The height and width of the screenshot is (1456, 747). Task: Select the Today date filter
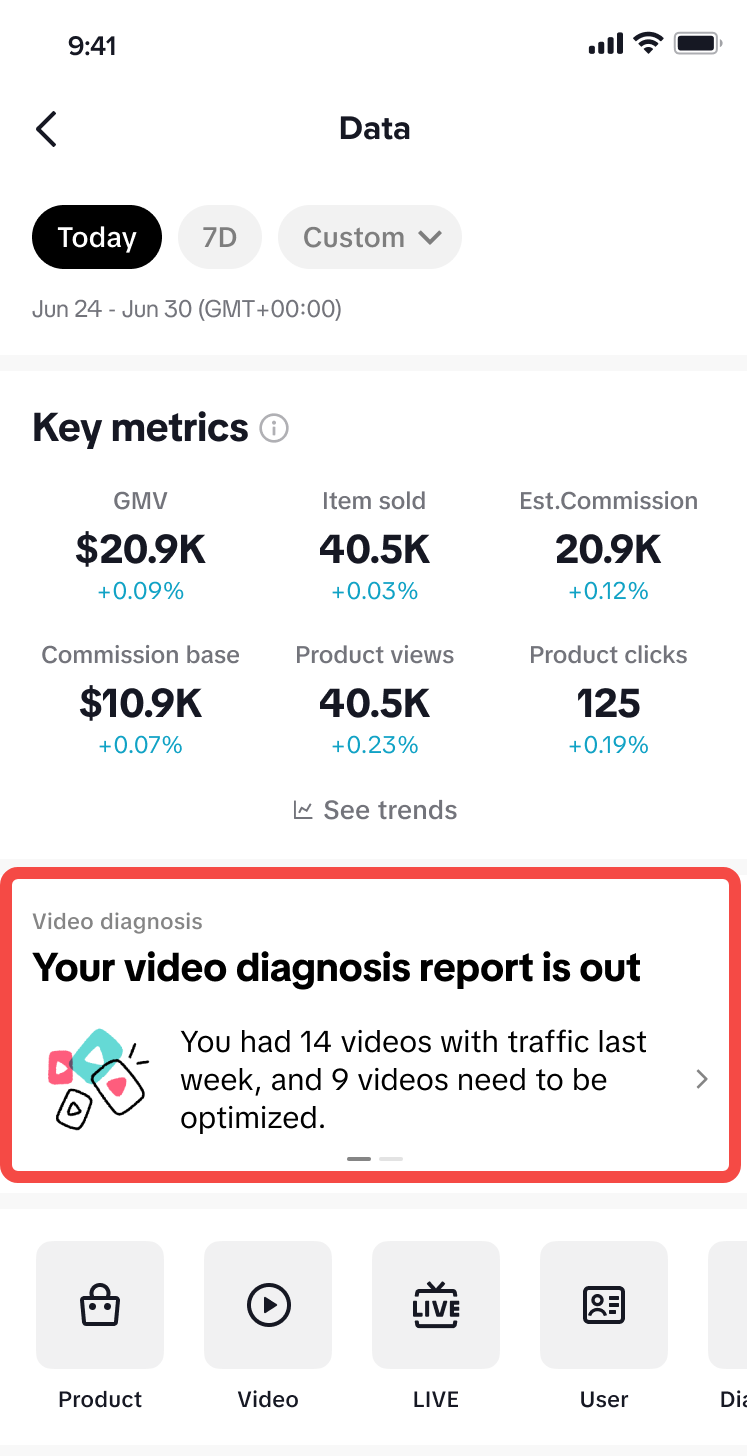[x=97, y=237]
